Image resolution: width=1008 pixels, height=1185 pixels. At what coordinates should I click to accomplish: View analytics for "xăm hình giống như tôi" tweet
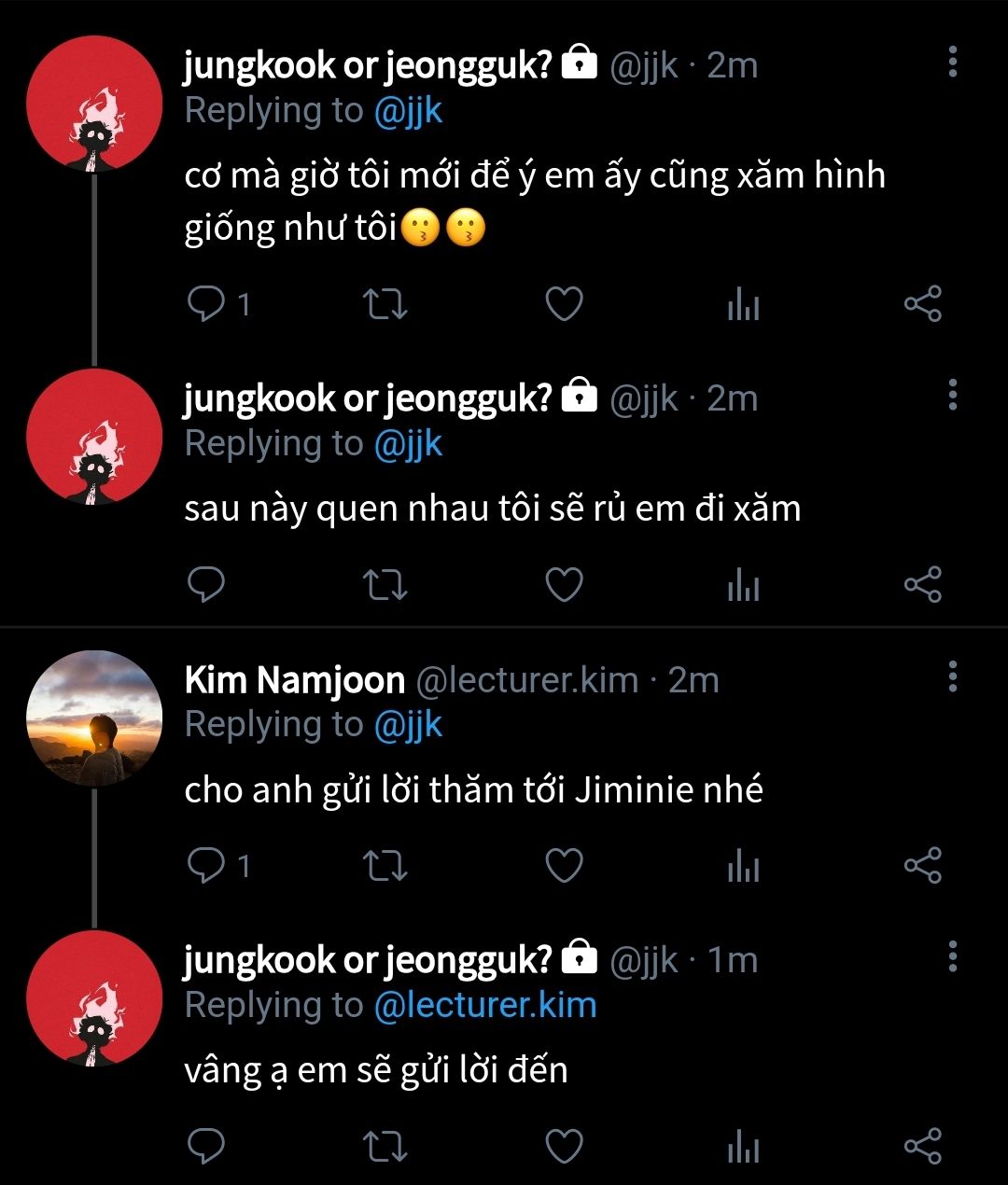pyautogui.click(x=743, y=305)
